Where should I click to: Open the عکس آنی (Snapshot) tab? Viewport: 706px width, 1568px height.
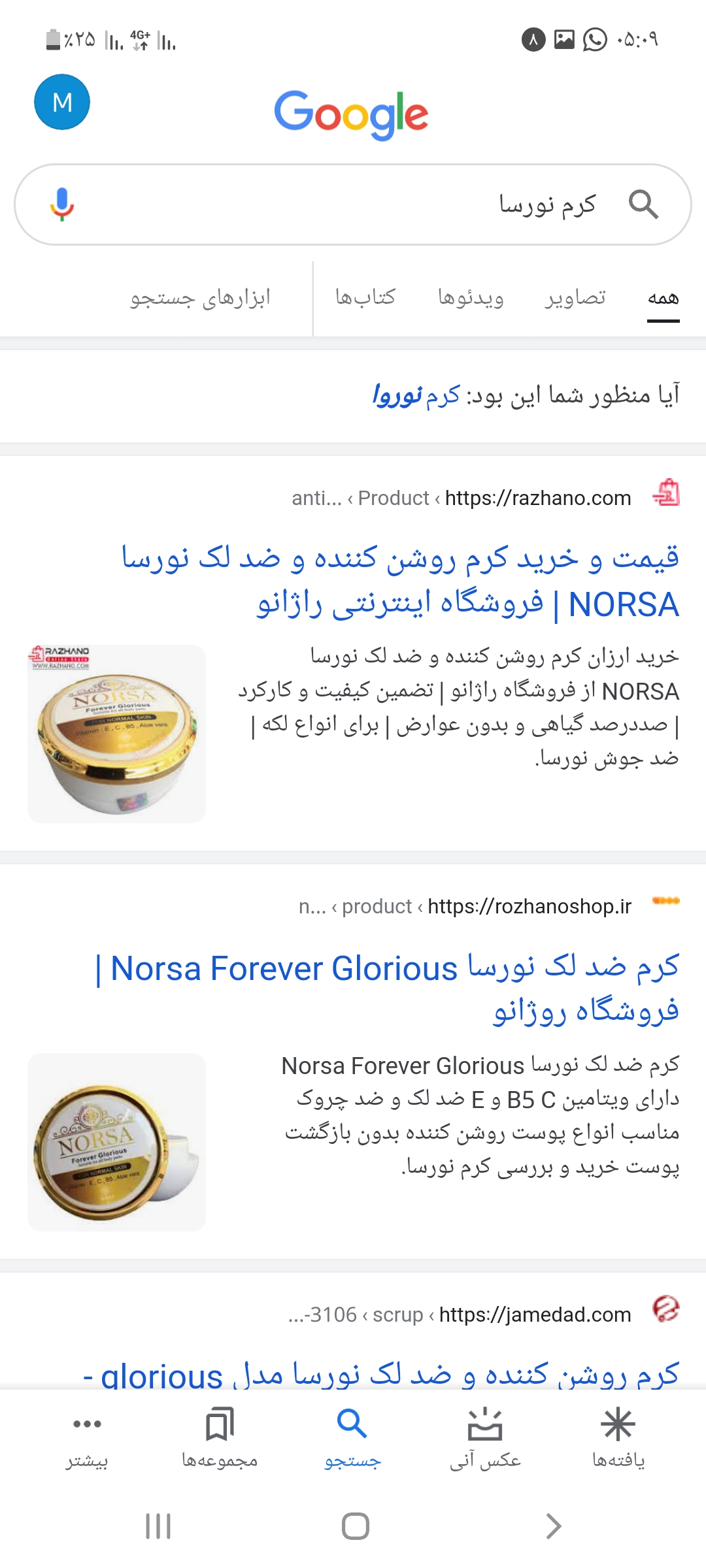485,1437
